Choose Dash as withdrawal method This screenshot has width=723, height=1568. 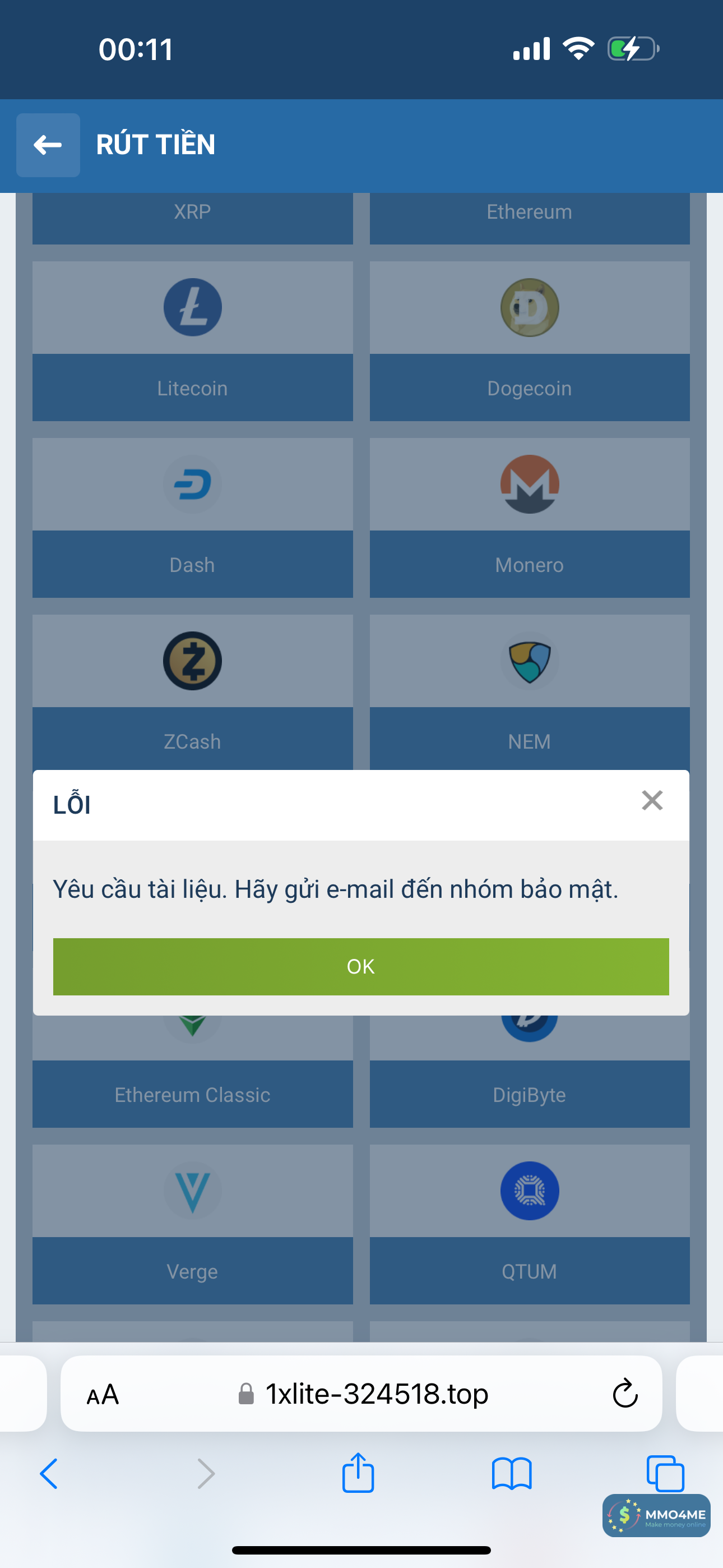coord(192,518)
